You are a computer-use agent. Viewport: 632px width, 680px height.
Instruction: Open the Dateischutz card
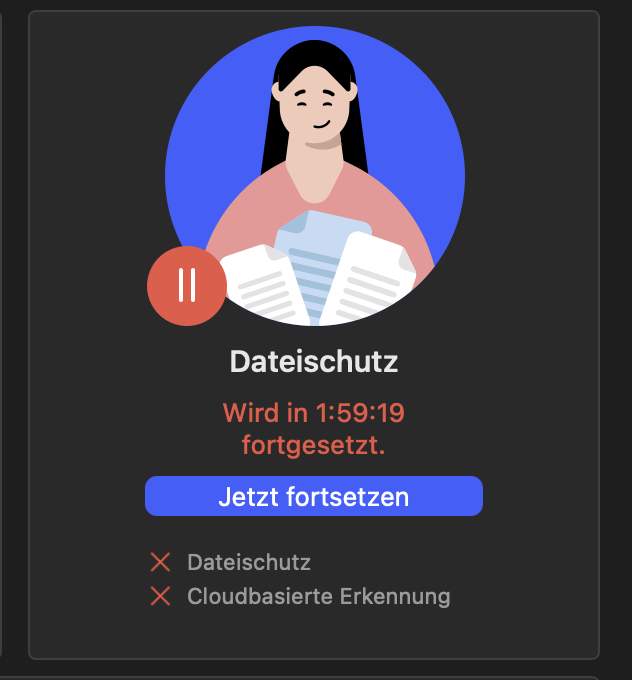(x=313, y=361)
